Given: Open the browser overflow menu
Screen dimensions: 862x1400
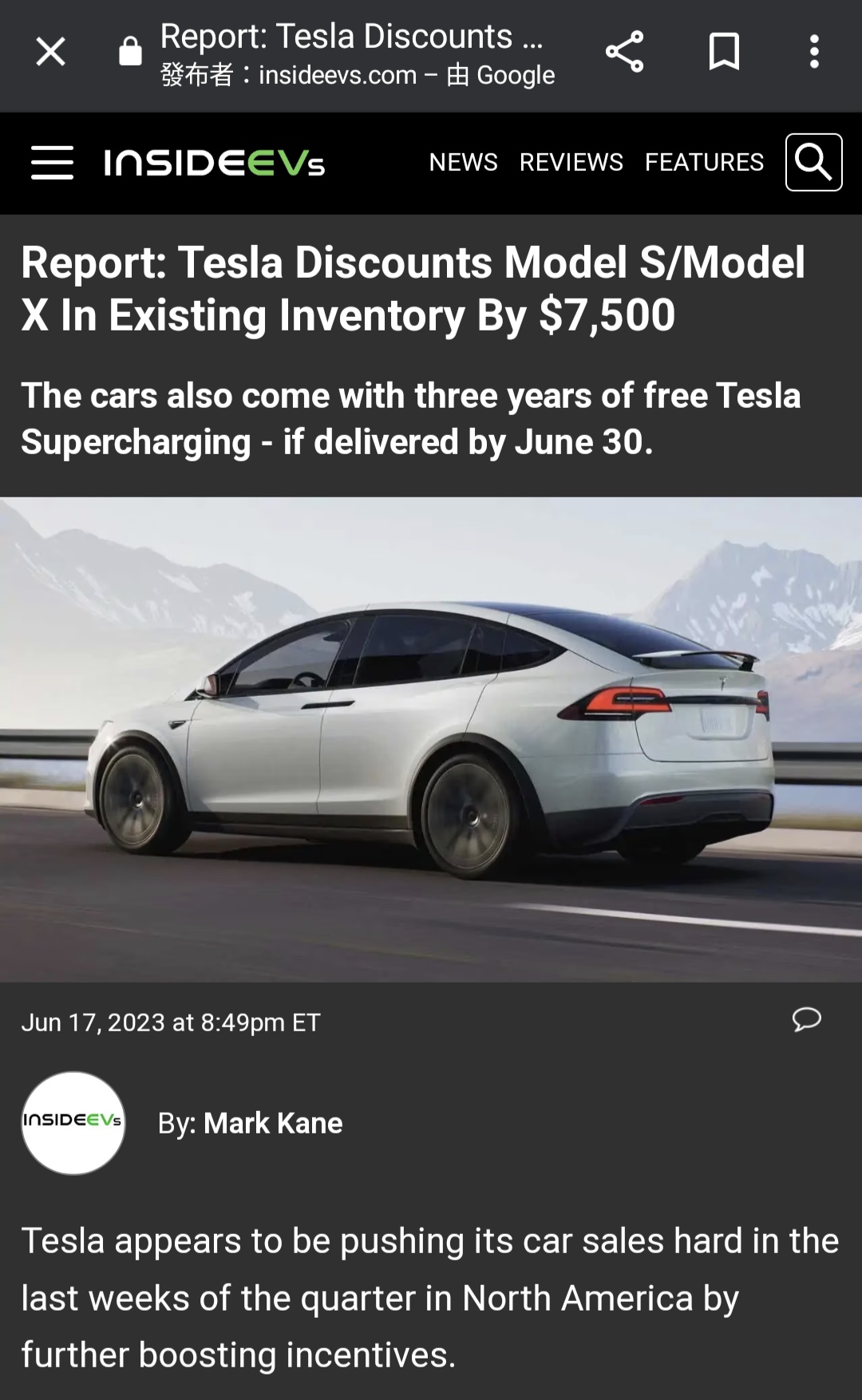Looking at the screenshot, I should [x=814, y=52].
